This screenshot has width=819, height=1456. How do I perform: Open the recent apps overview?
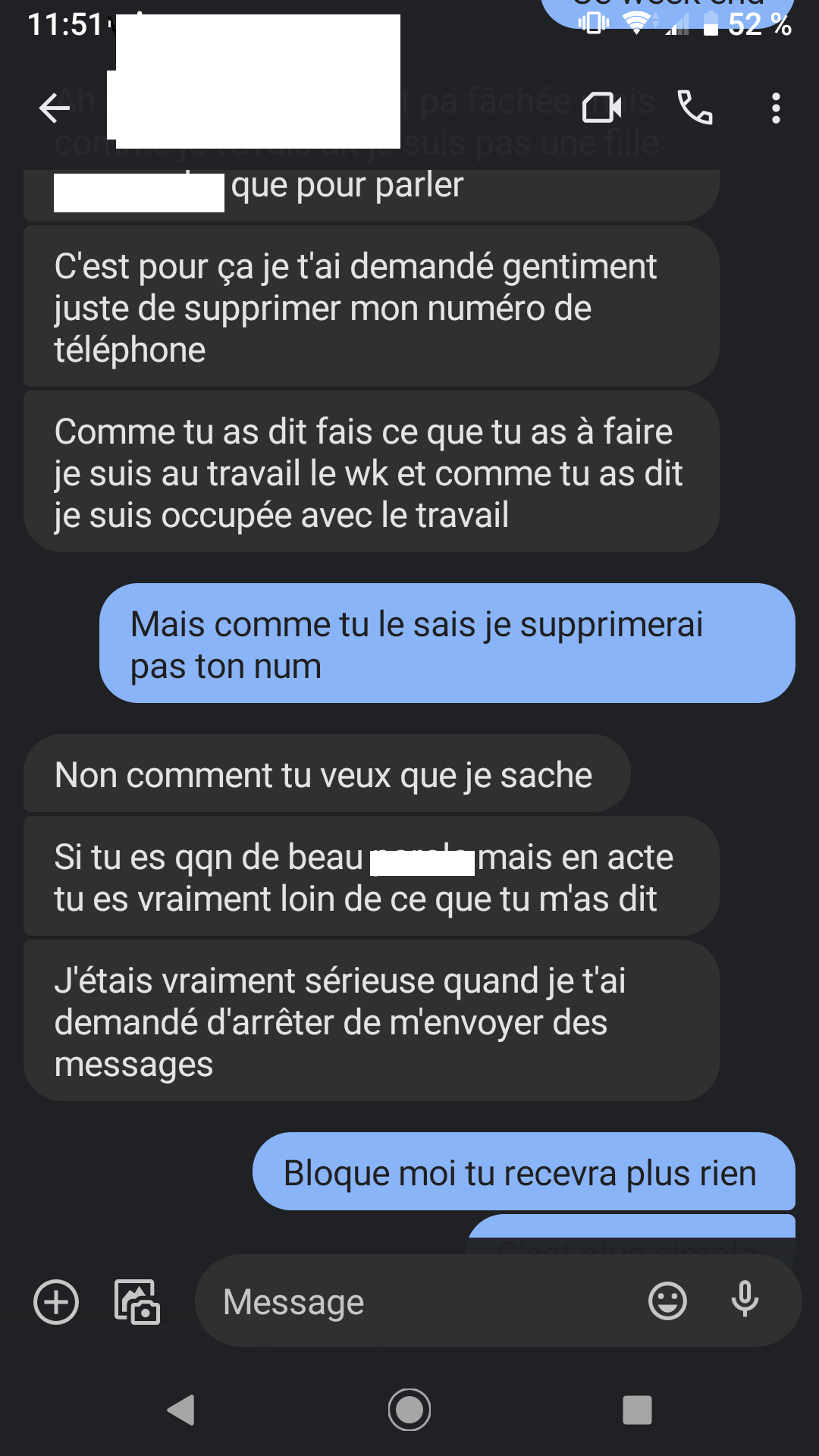pos(637,1410)
